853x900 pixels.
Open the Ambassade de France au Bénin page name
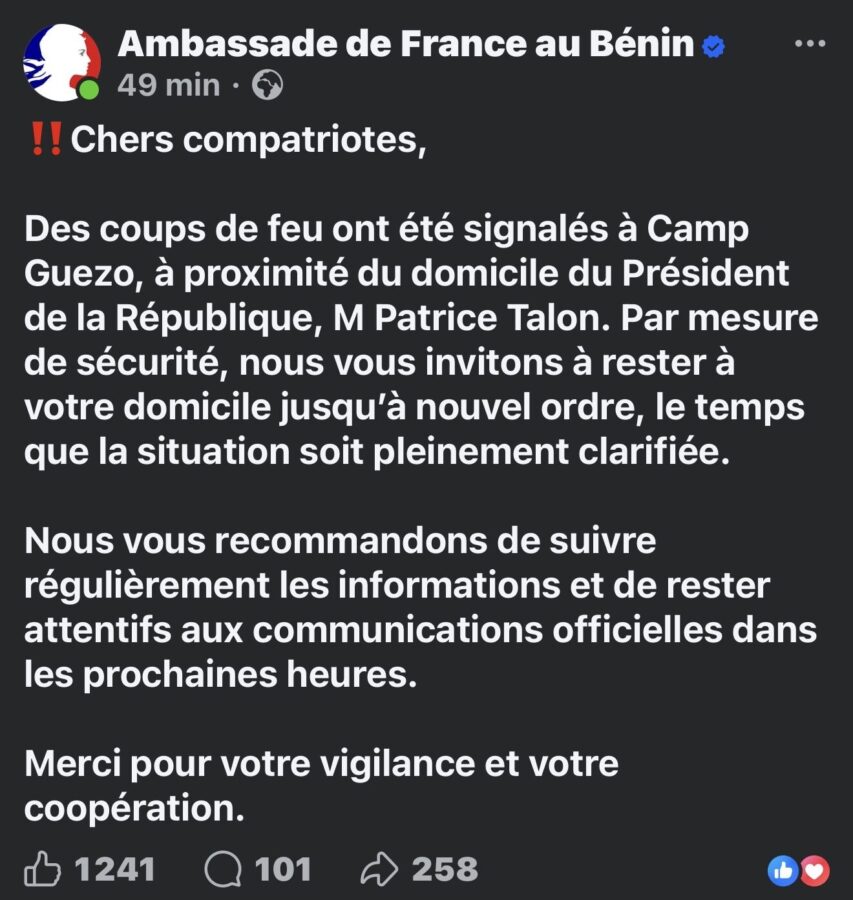[x=405, y=45]
